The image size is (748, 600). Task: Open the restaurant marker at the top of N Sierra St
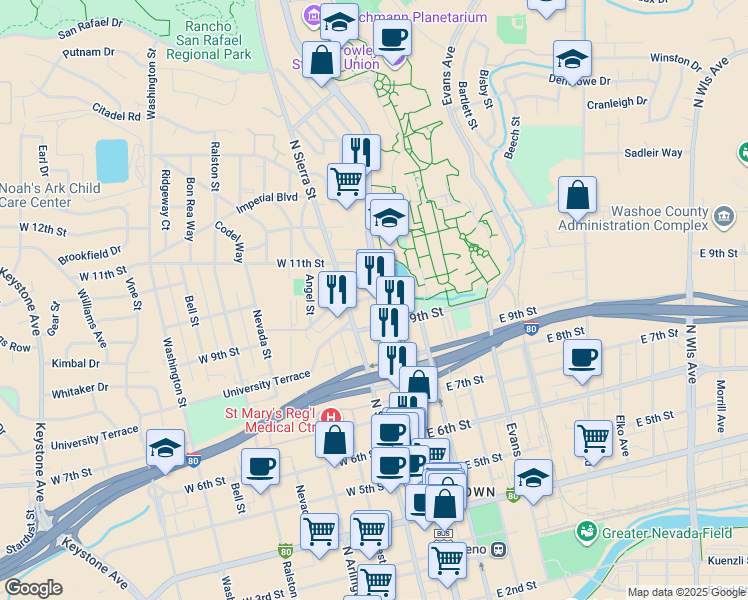362,152
